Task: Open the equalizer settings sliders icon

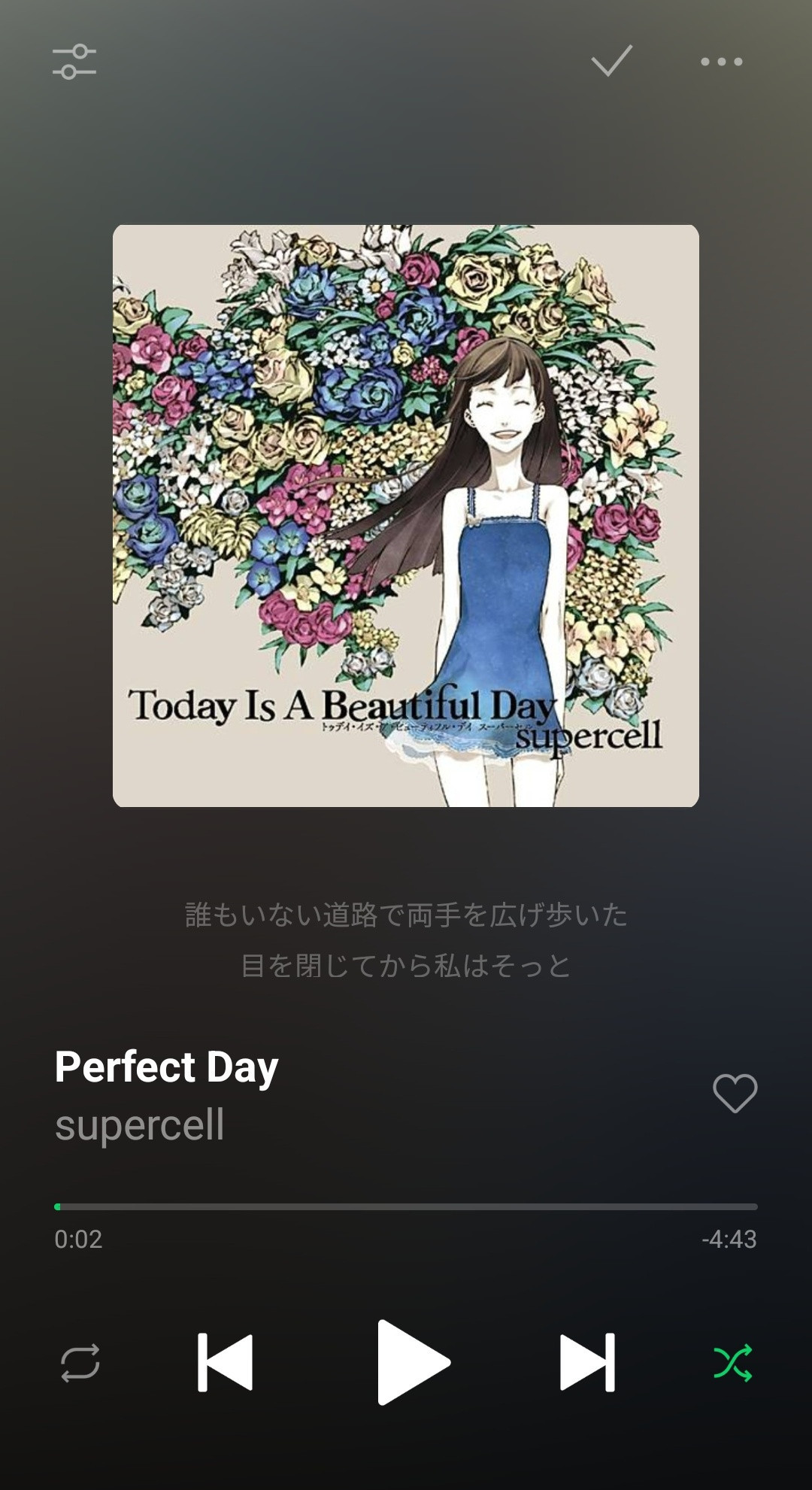Action: 74,62
